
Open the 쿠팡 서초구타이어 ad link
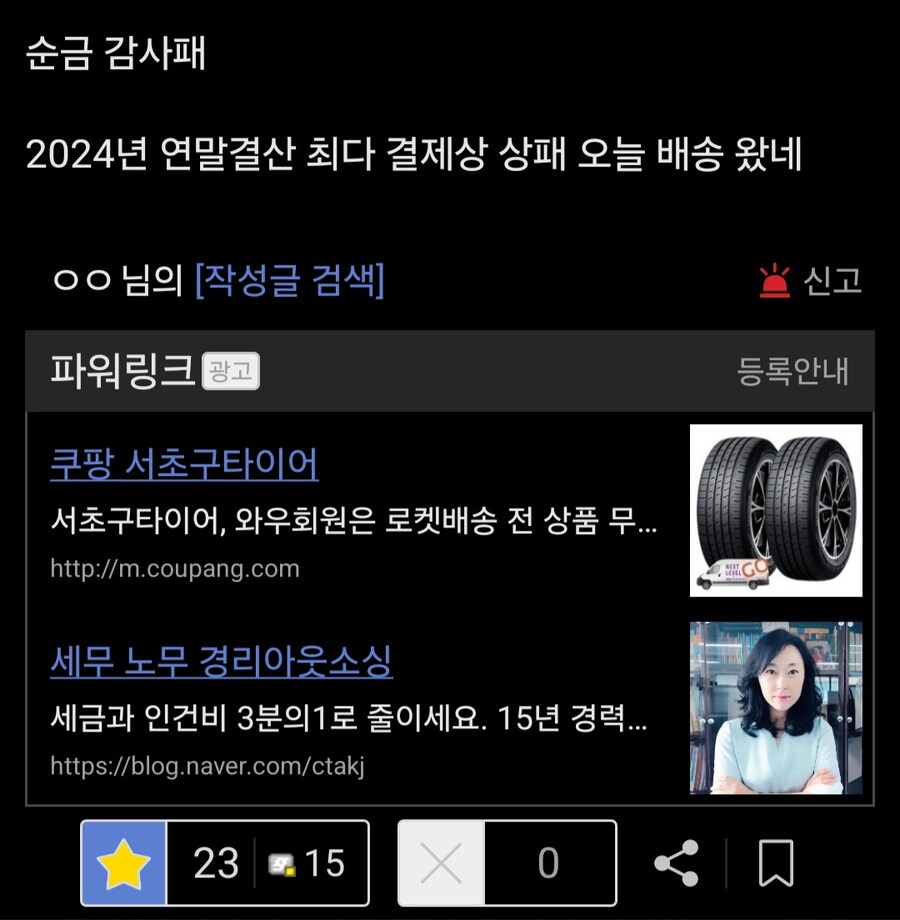[x=184, y=463]
